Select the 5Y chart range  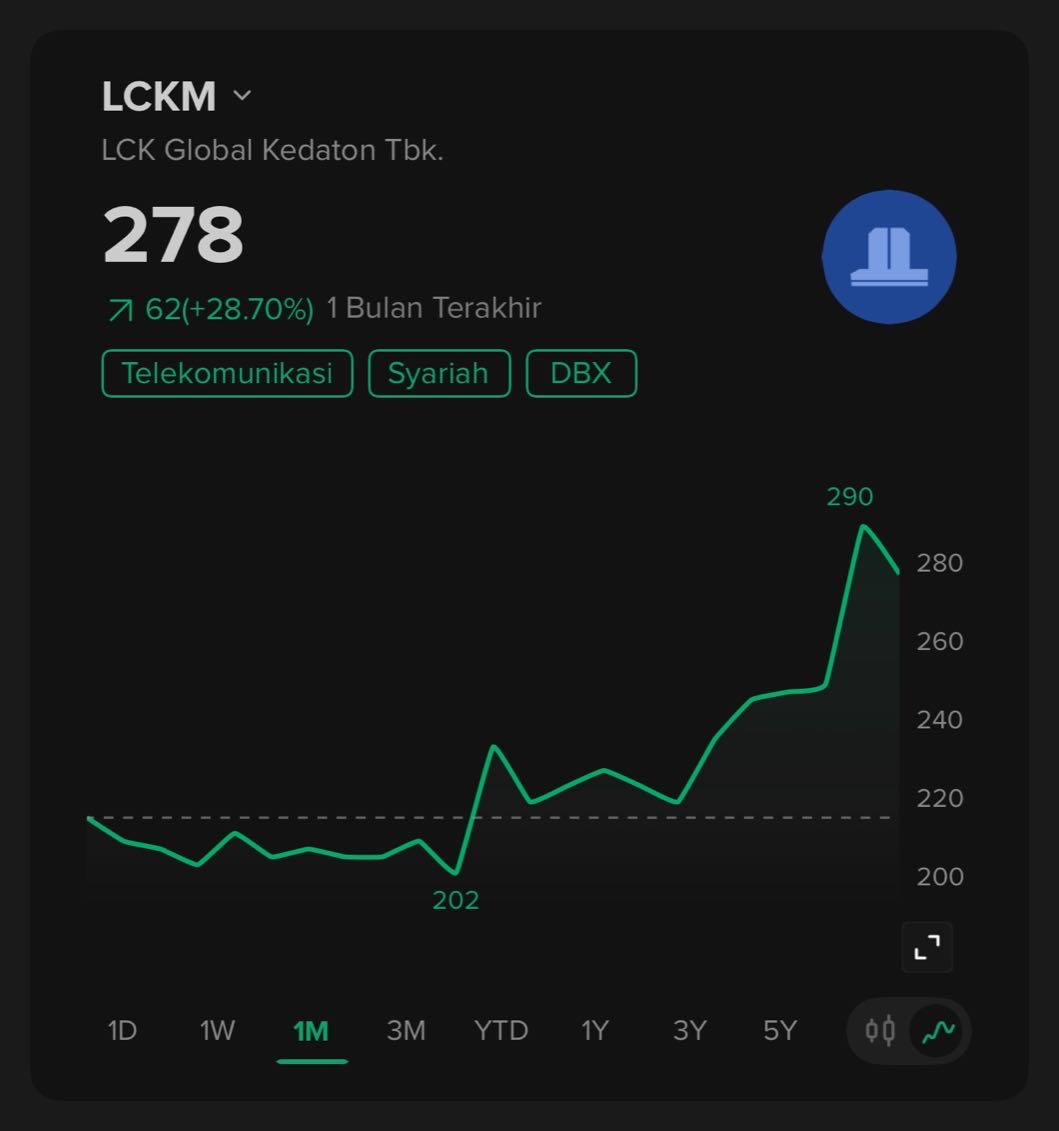[x=780, y=1030]
